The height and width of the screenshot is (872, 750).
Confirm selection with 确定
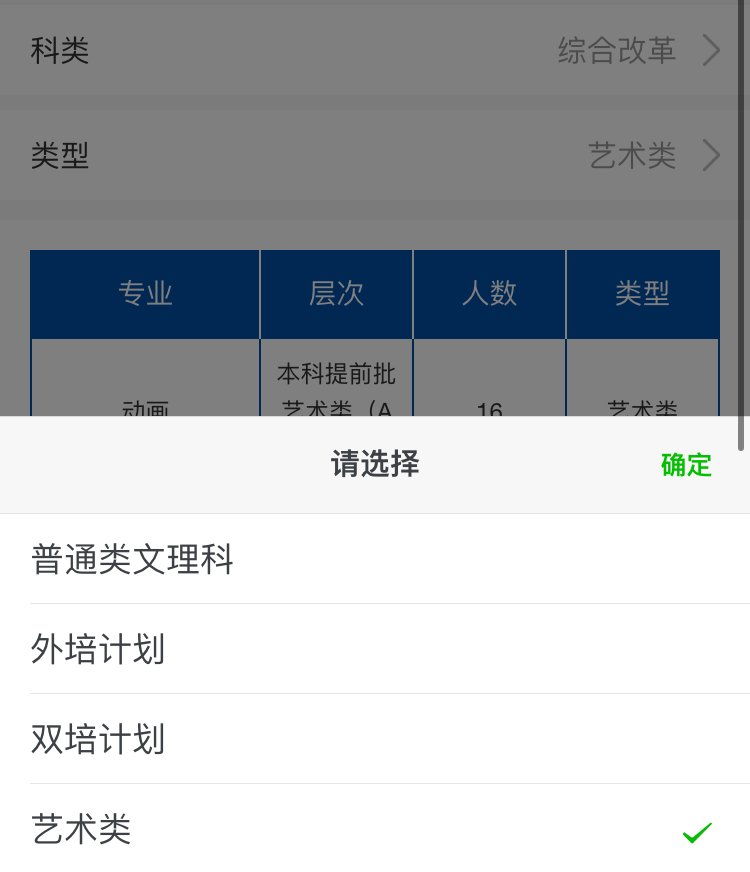click(686, 465)
